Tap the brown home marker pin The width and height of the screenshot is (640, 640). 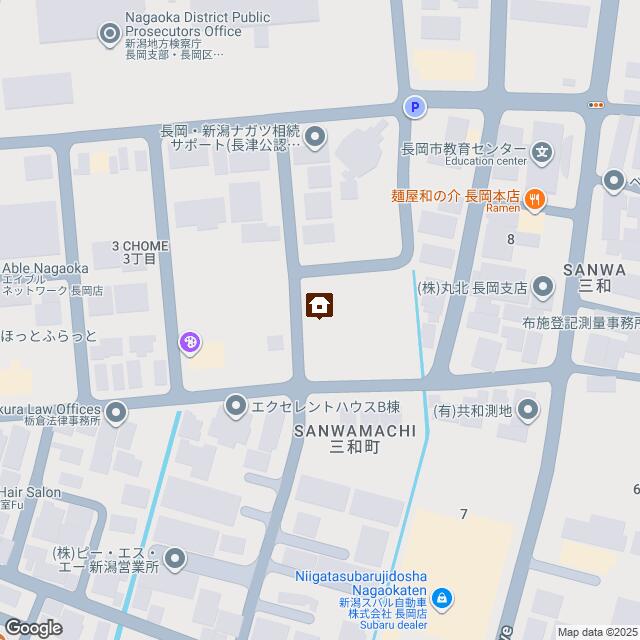click(319, 306)
